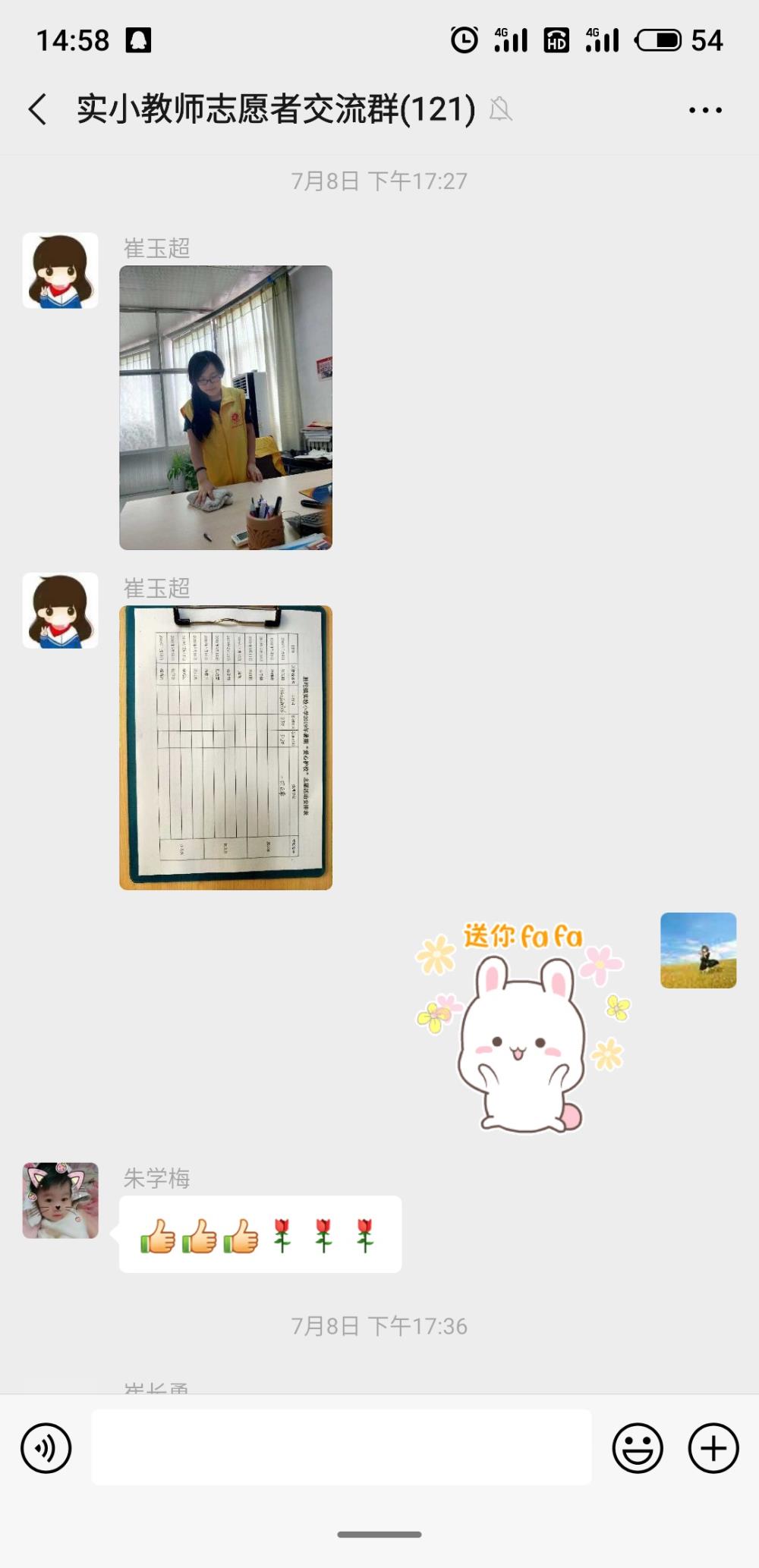Open my own avatar beside the sticker
The image size is (759, 1568).
(698, 950)
